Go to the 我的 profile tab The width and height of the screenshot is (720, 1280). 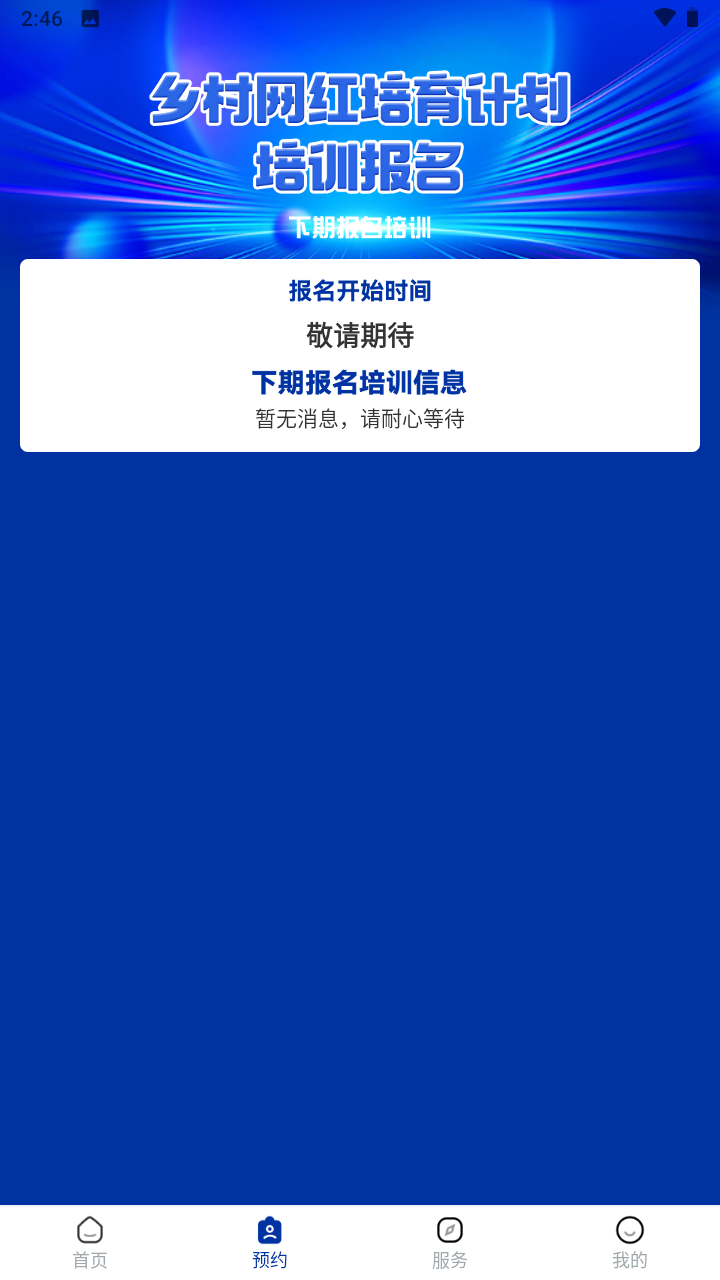(630, 1243)
